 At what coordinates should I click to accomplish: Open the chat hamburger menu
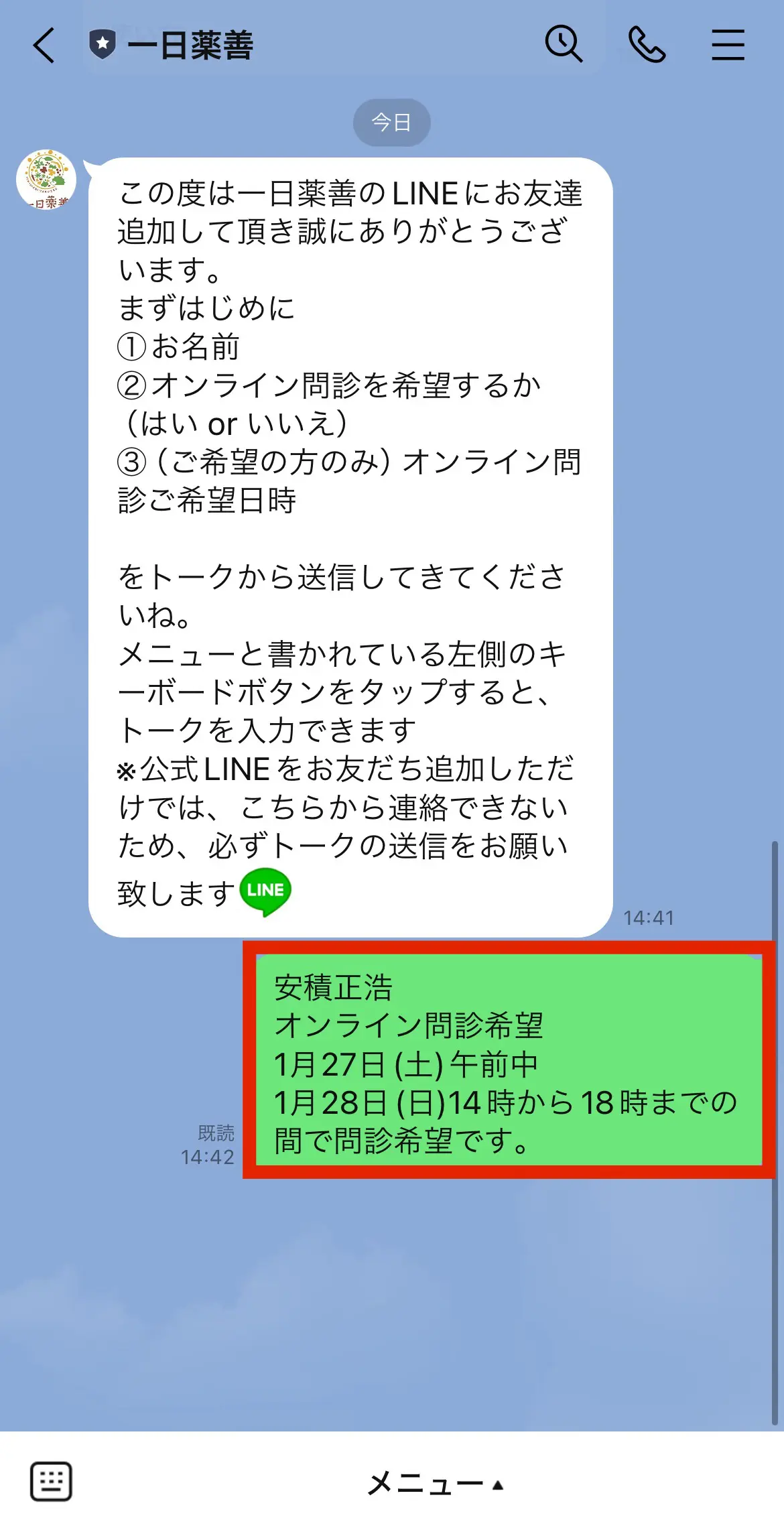click(728, 44)
